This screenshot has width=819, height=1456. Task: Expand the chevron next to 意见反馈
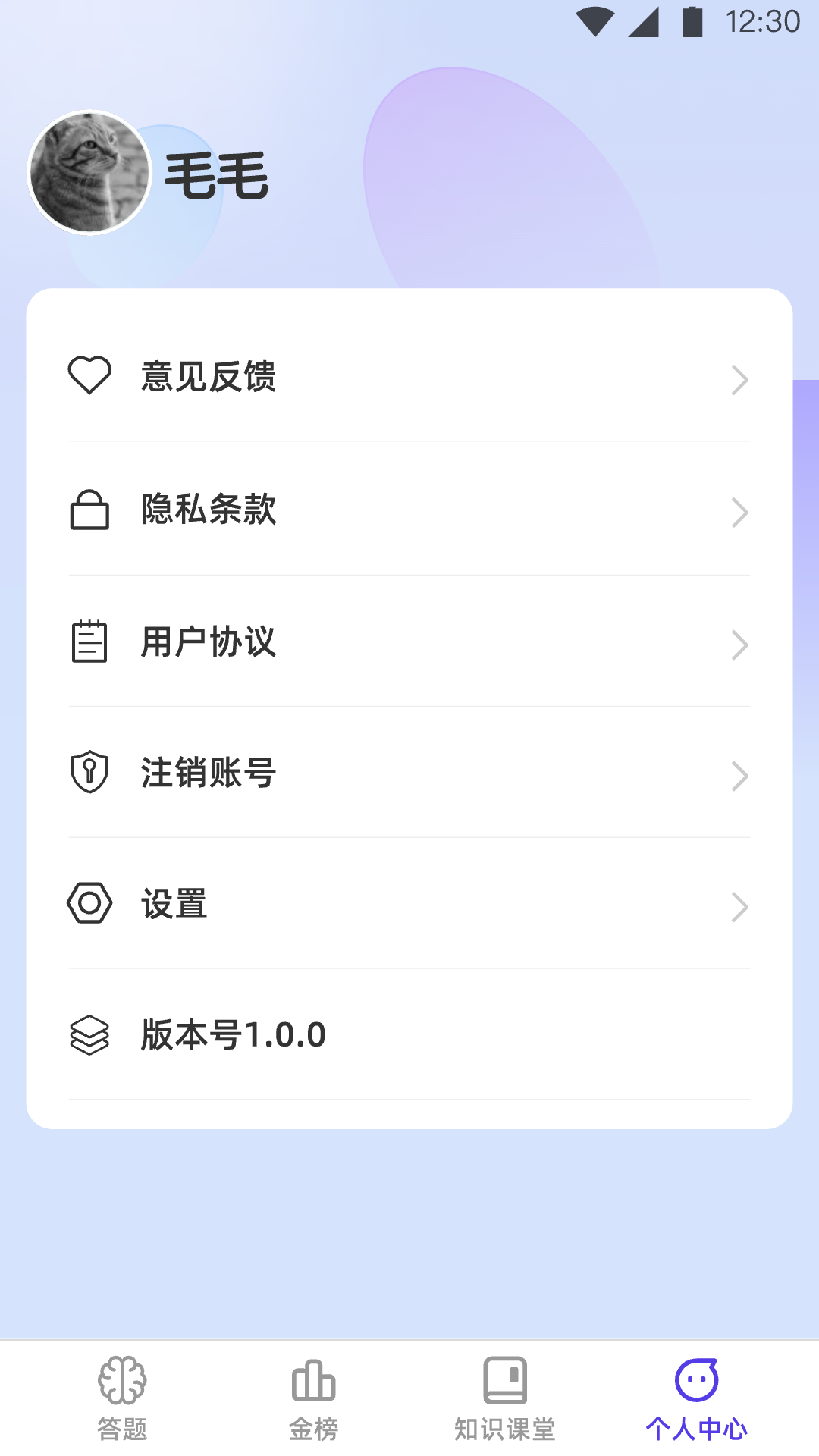[739, 379]
